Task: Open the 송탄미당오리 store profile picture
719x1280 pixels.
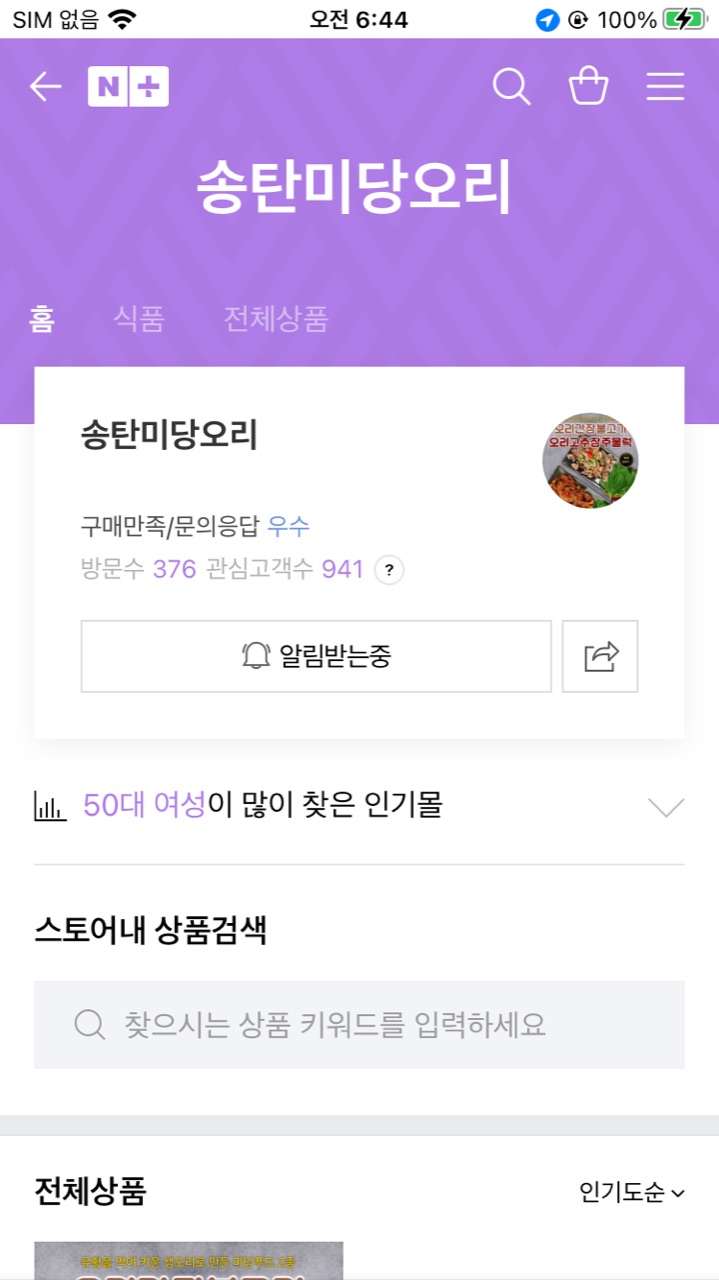Action: 590,461
